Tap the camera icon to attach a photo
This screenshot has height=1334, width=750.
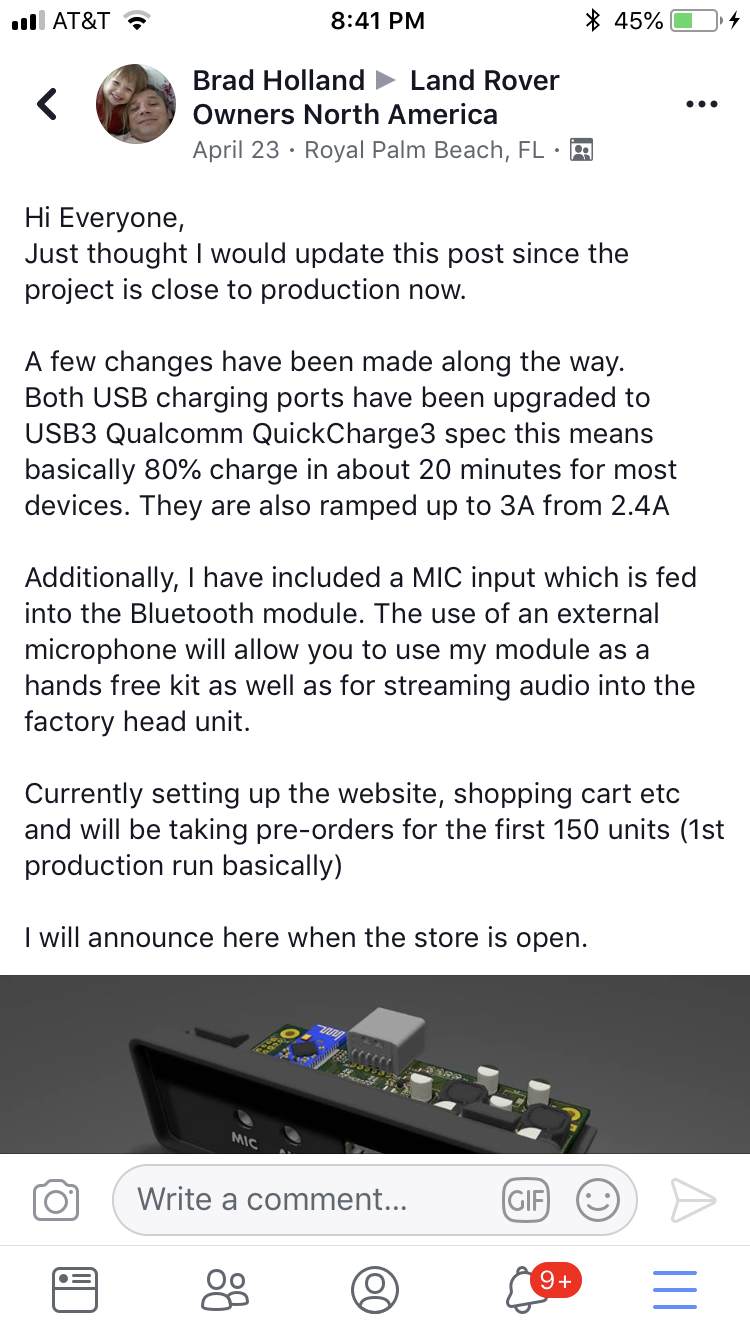tap(56, 1200)
